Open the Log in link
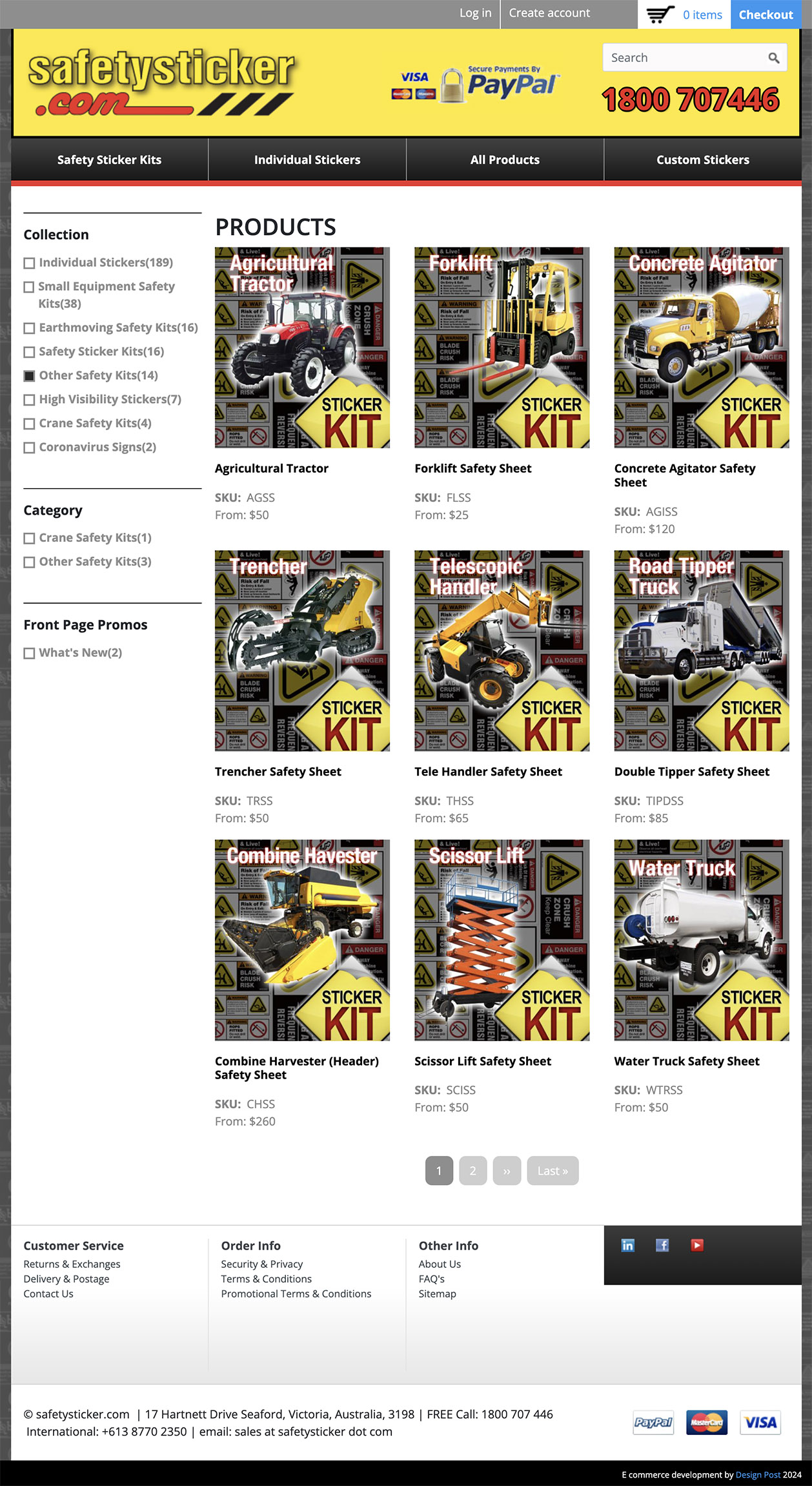 [x=475, y=13]
